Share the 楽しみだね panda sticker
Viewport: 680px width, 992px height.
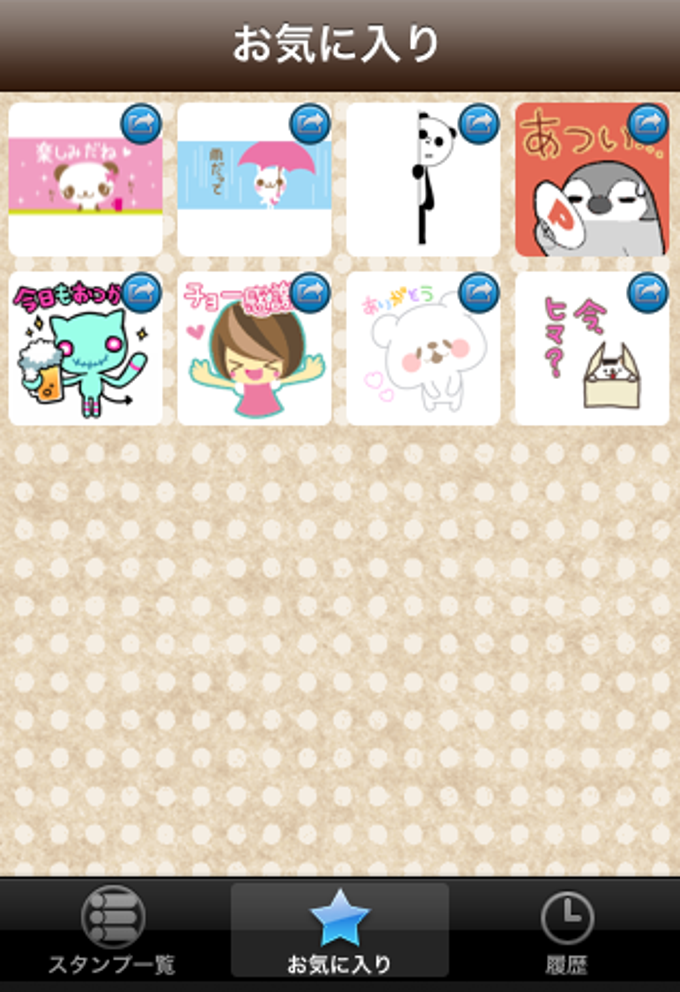coord(141,124)
